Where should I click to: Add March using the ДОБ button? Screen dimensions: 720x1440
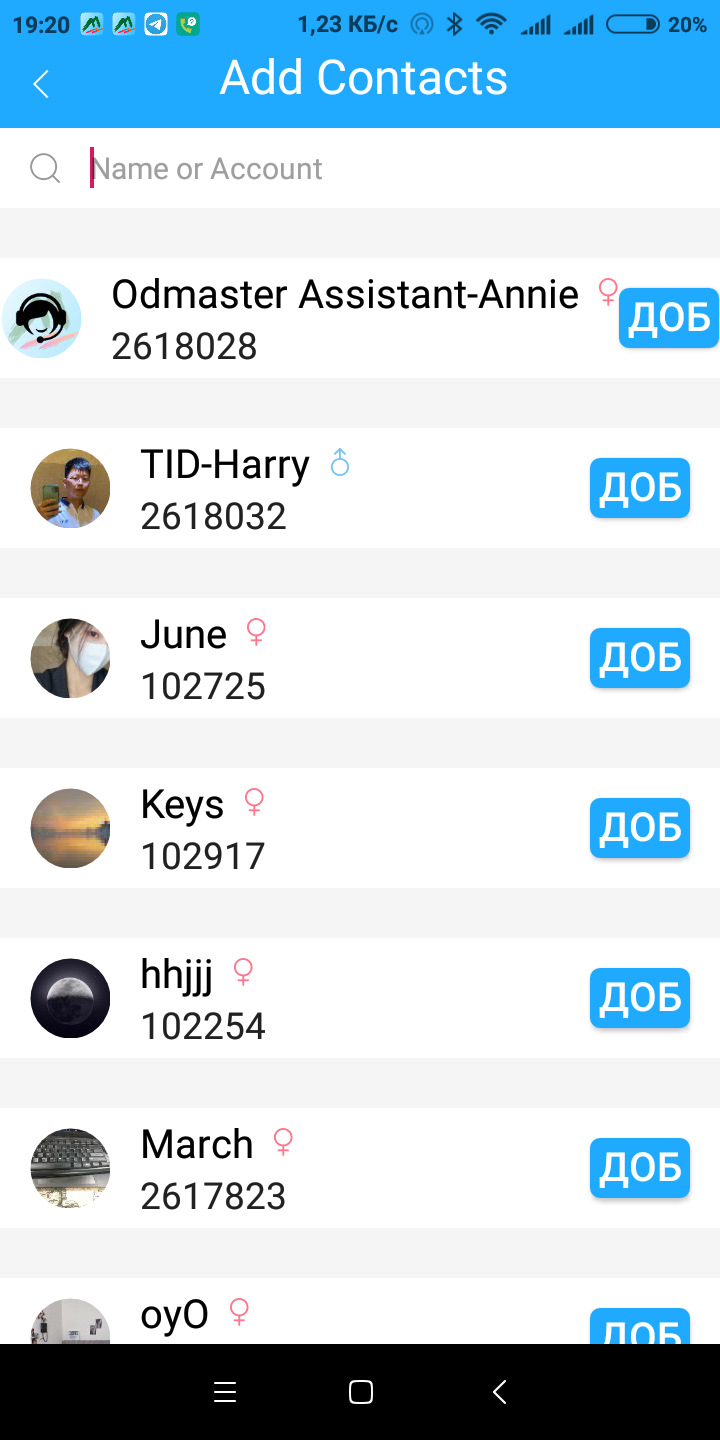coord(640,1168)
